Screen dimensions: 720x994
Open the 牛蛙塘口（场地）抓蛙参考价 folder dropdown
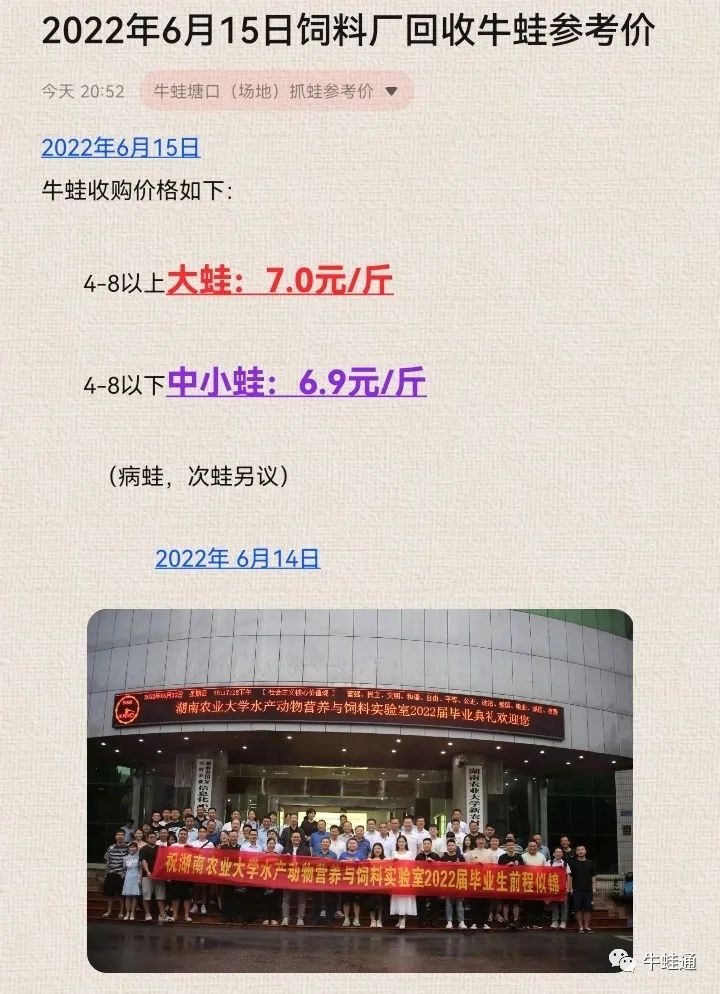tap(276, 91)
